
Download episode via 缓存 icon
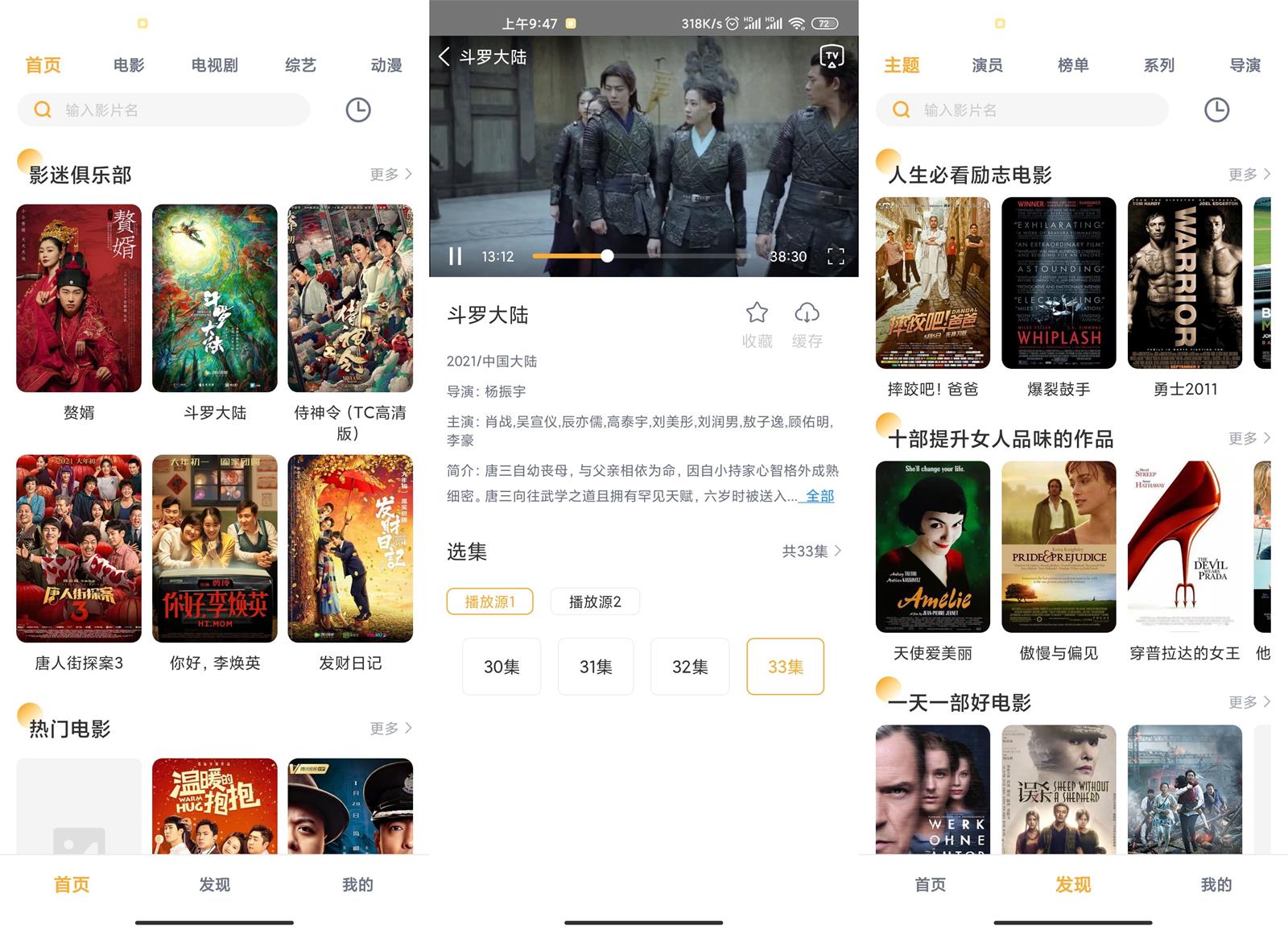coord(807,324)
